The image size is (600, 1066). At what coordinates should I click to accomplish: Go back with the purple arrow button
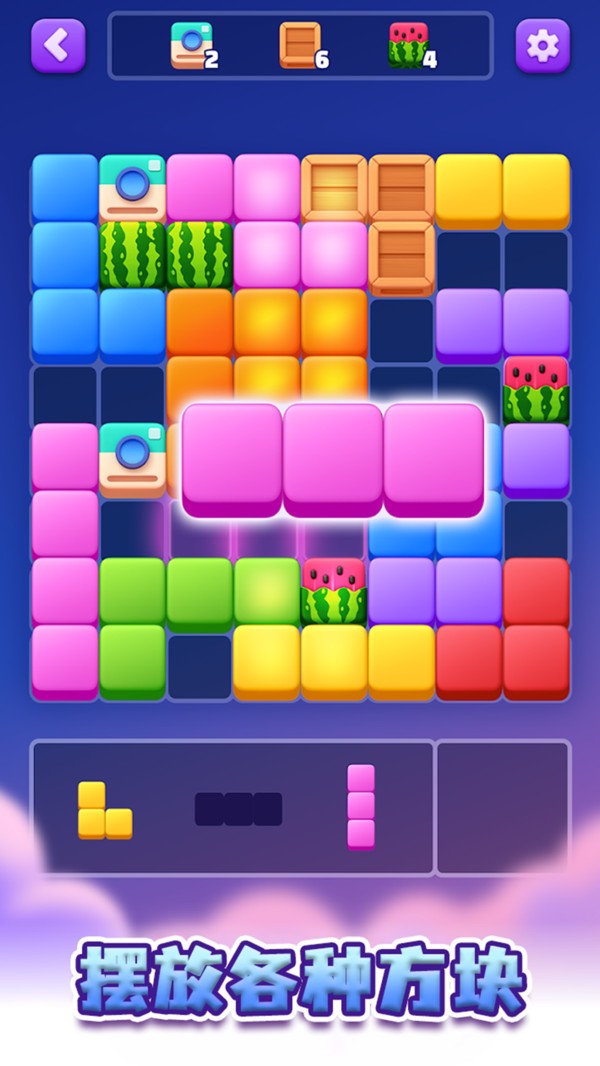pos(58,45)
